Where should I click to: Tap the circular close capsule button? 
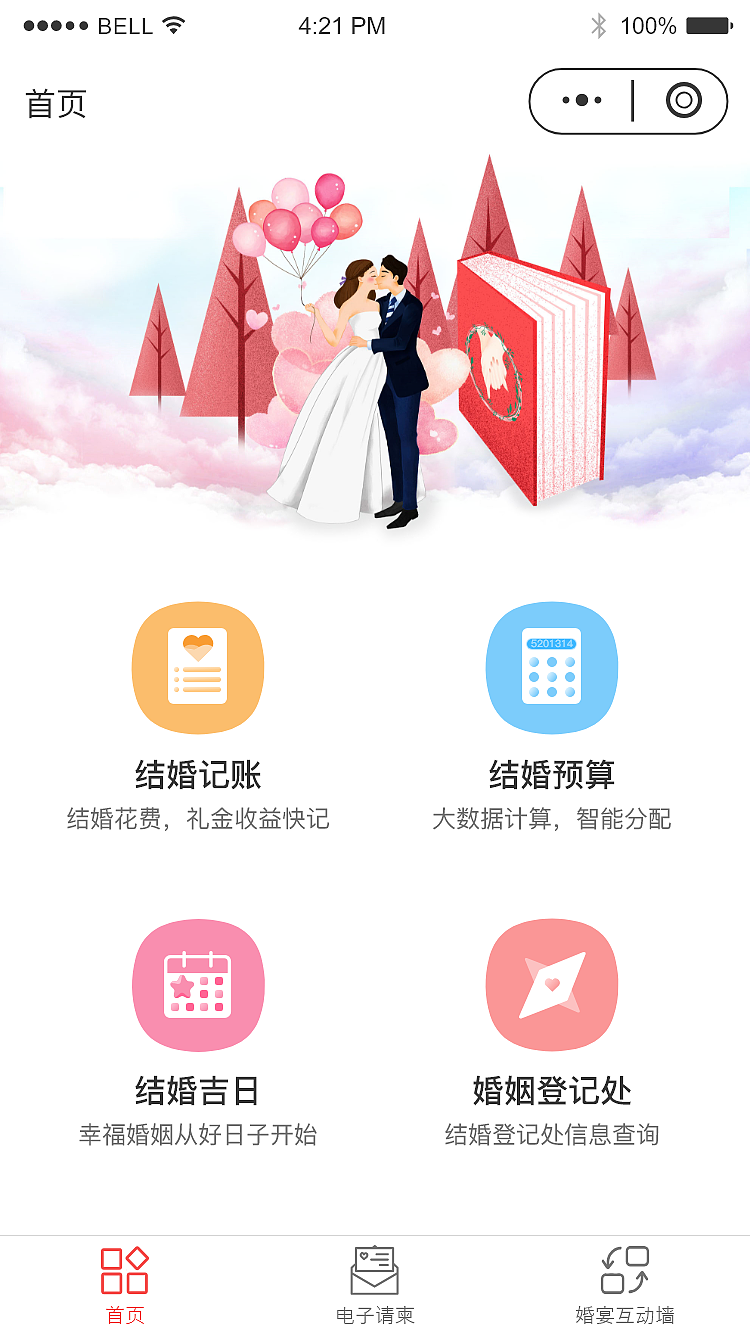(684, 101)
